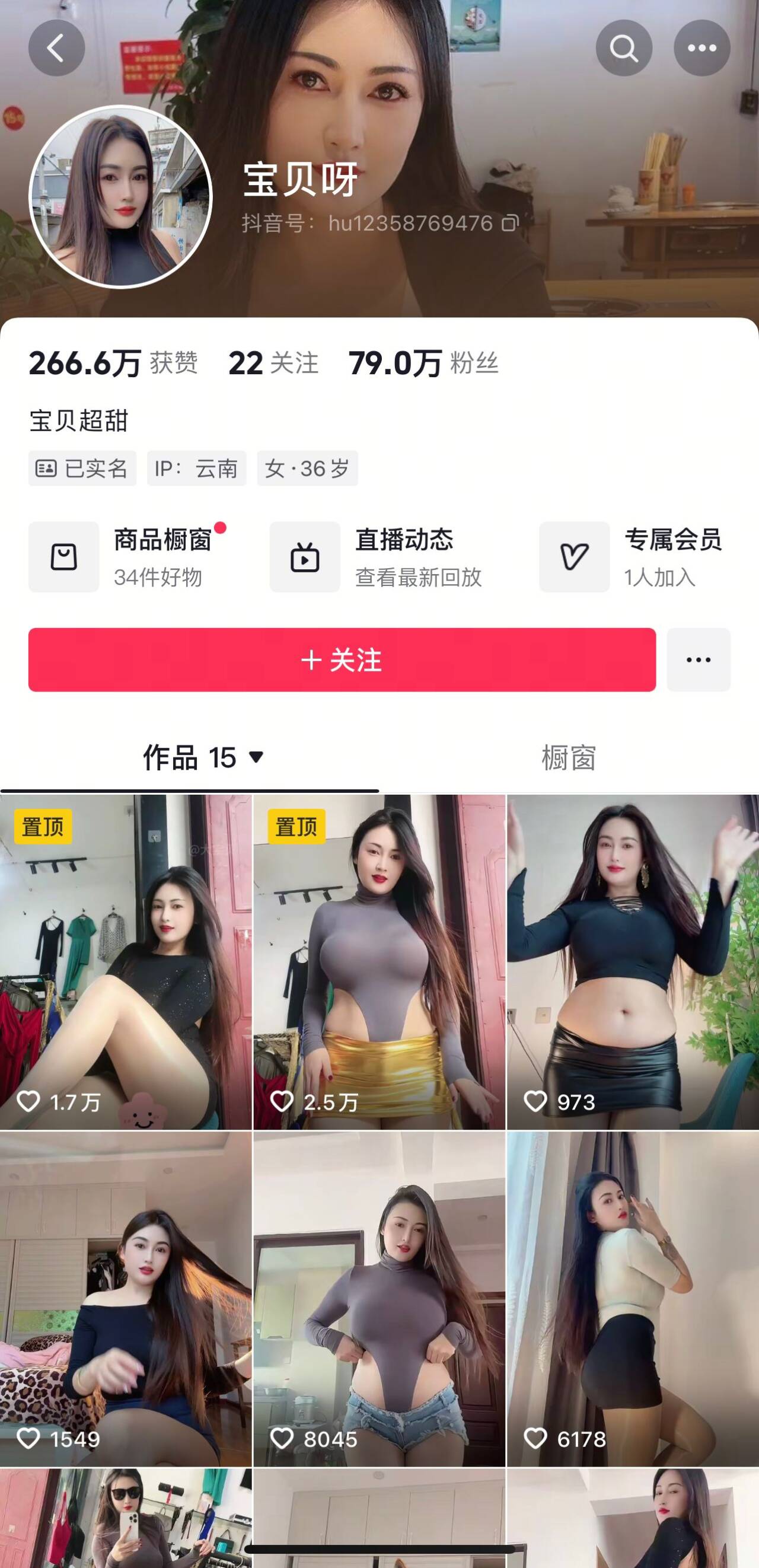Open the top-right overflow menu
The width and height of the screenshot is (759, 1568).
(701, 48)
